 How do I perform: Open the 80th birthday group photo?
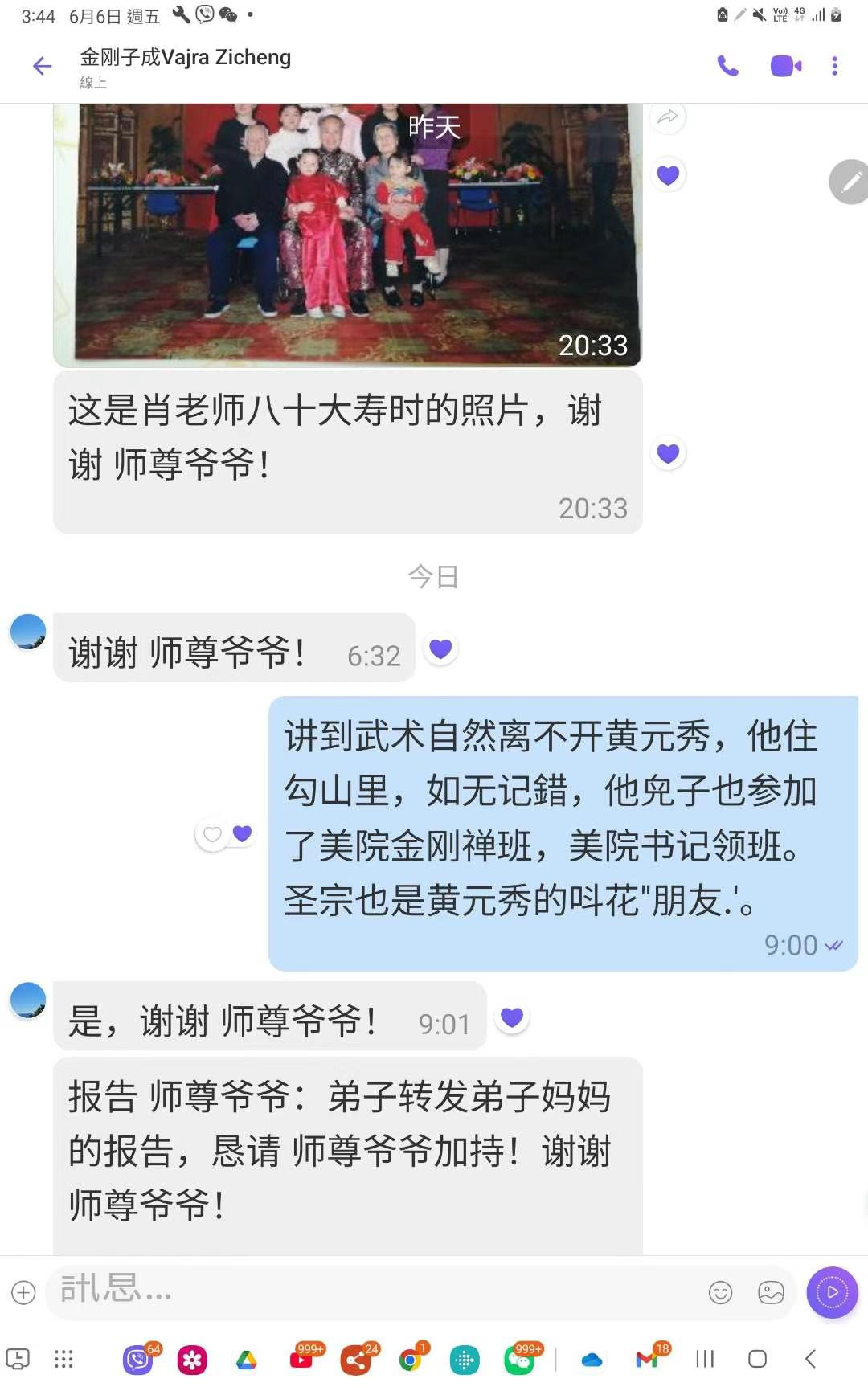pos(347,233)
